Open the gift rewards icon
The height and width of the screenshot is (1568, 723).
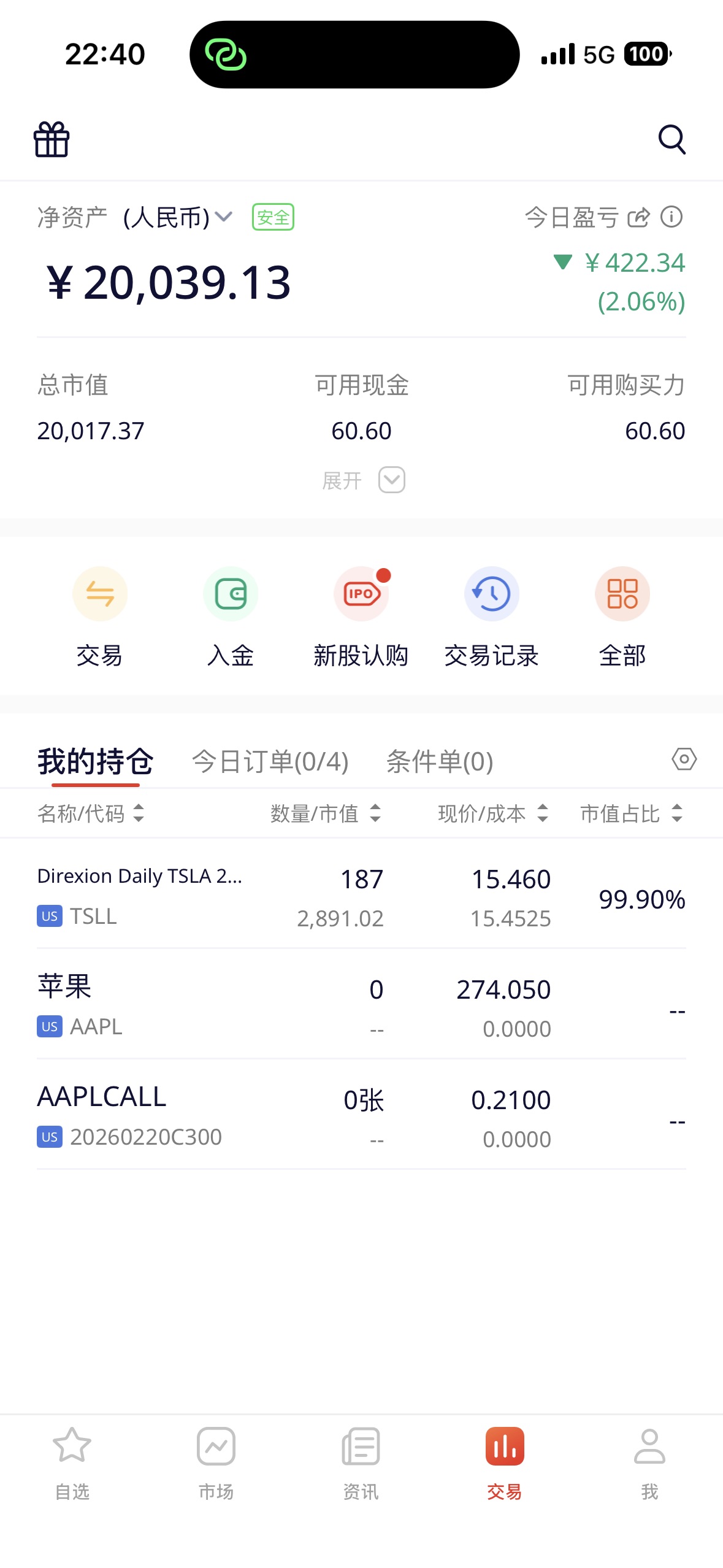[x=52, y=139]
